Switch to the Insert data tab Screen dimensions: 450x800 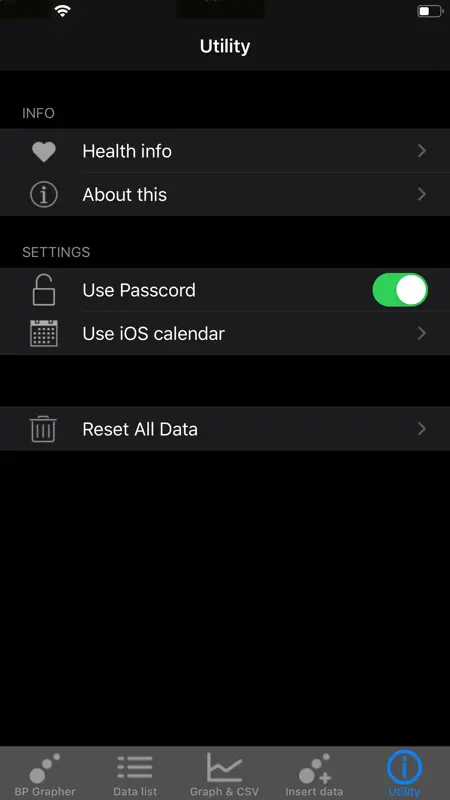tap(314, 774)
